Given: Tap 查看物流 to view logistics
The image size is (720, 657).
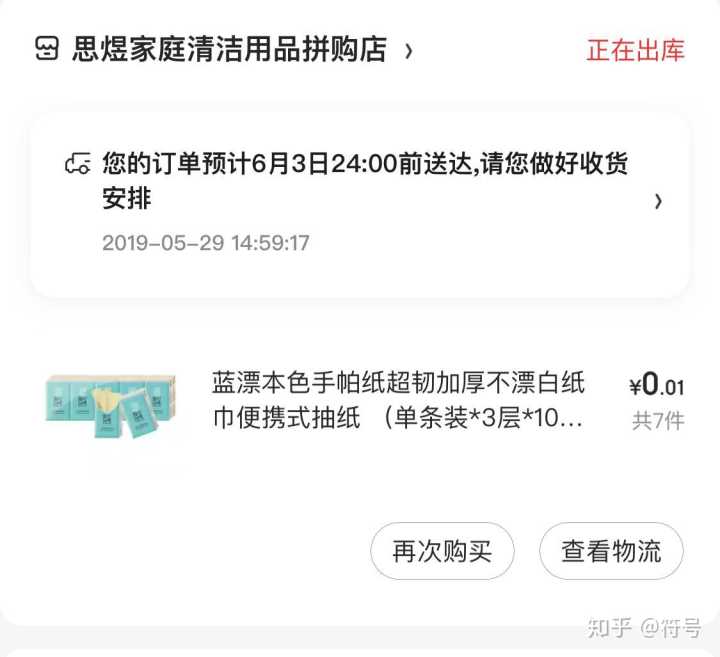Looking at the screenshot, I should pos(611,551).
